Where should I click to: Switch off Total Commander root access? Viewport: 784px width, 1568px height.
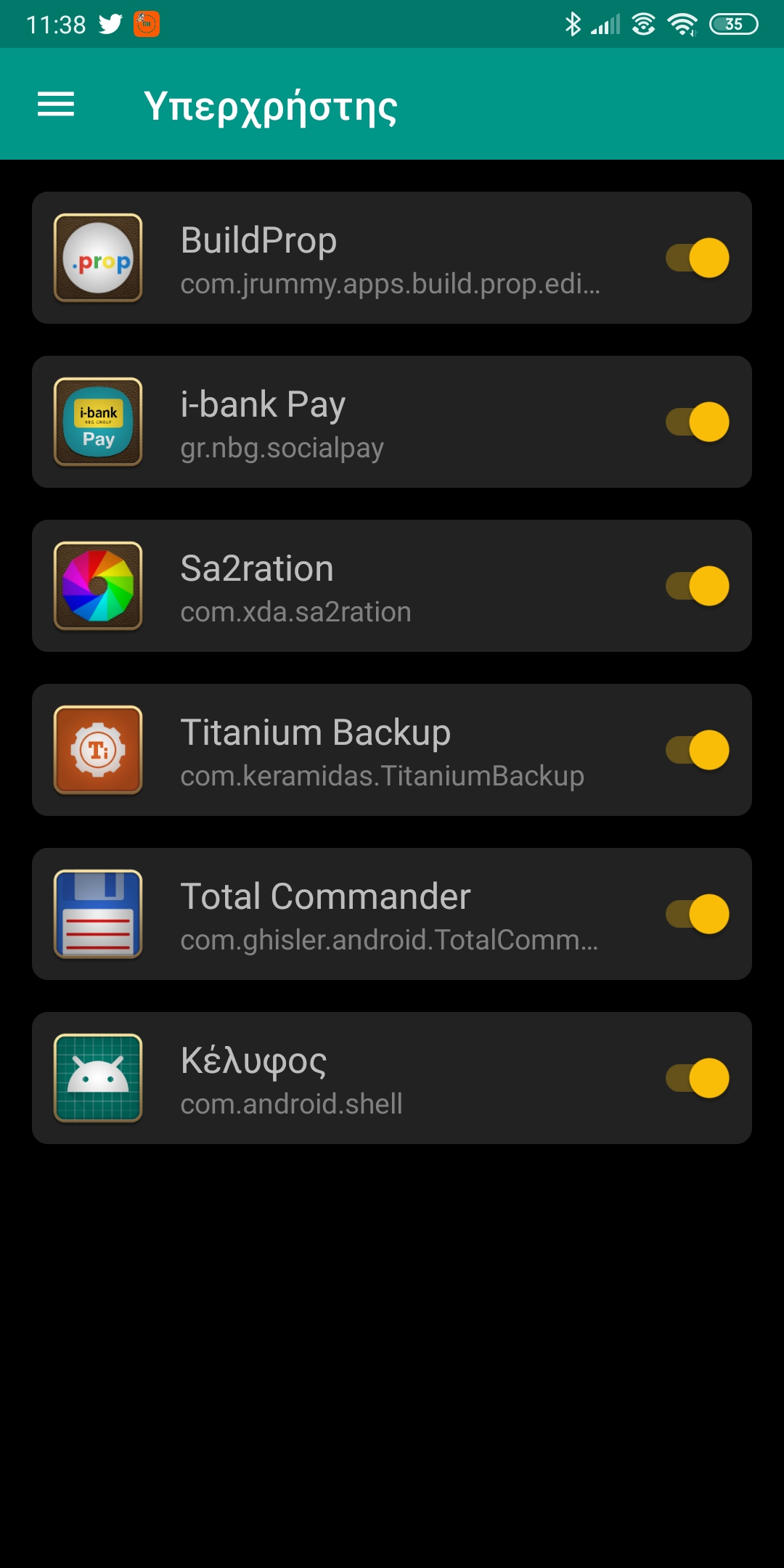pyautogui.click(x=698, y=914)
